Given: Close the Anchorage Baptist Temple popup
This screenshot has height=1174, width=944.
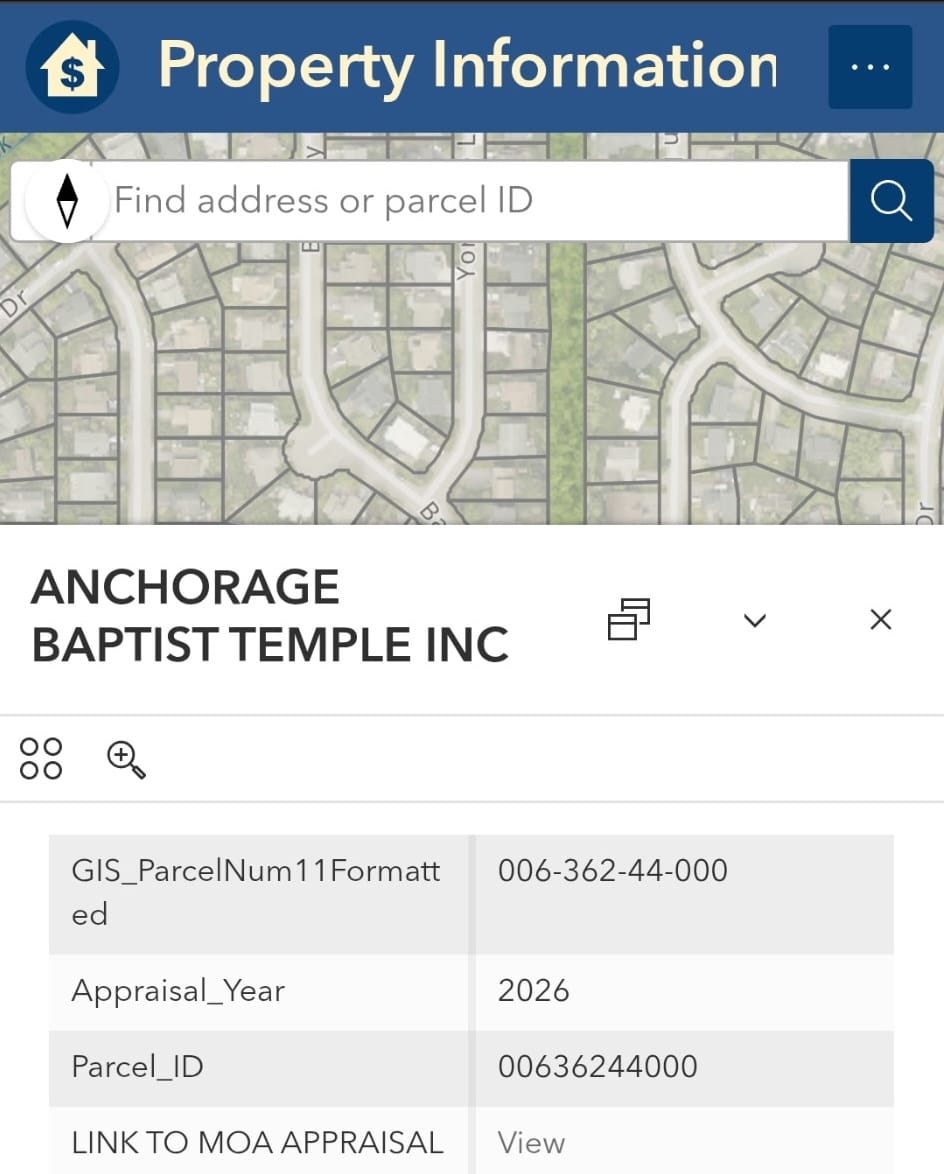Looking at the screenshot, I should coord(880,620).
